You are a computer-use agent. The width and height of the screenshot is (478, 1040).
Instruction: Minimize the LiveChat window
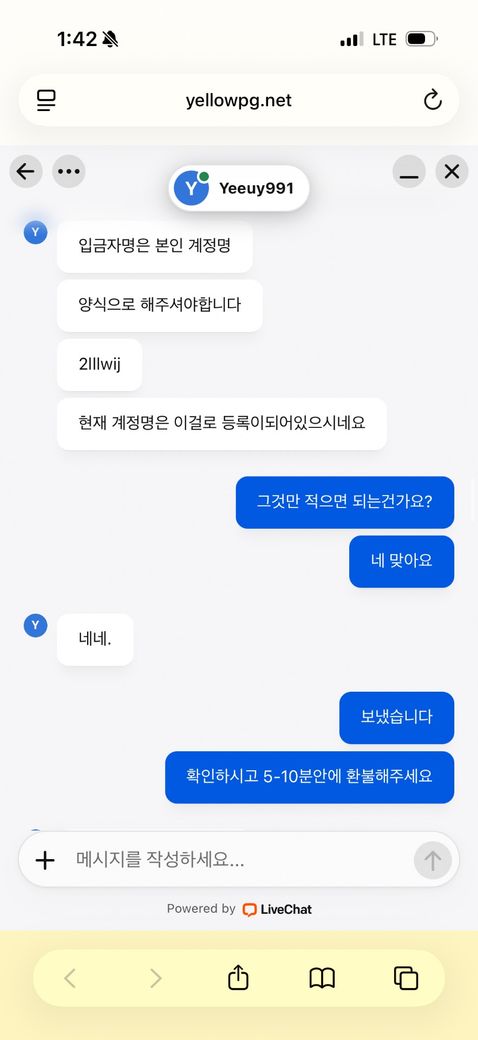click(409, 172)
